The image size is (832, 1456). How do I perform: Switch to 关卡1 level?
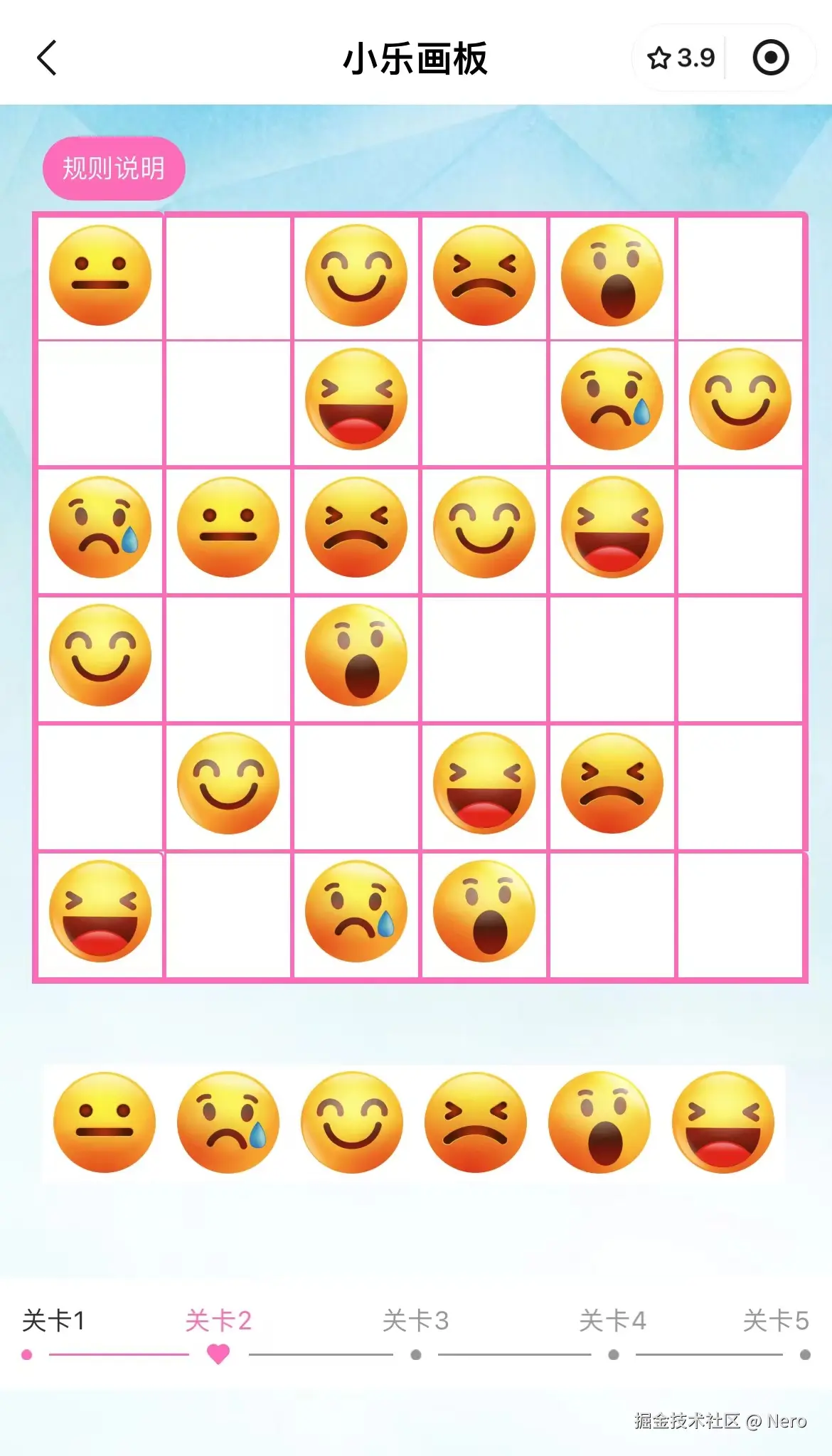pyautogui.click(x=53, y=1321)
